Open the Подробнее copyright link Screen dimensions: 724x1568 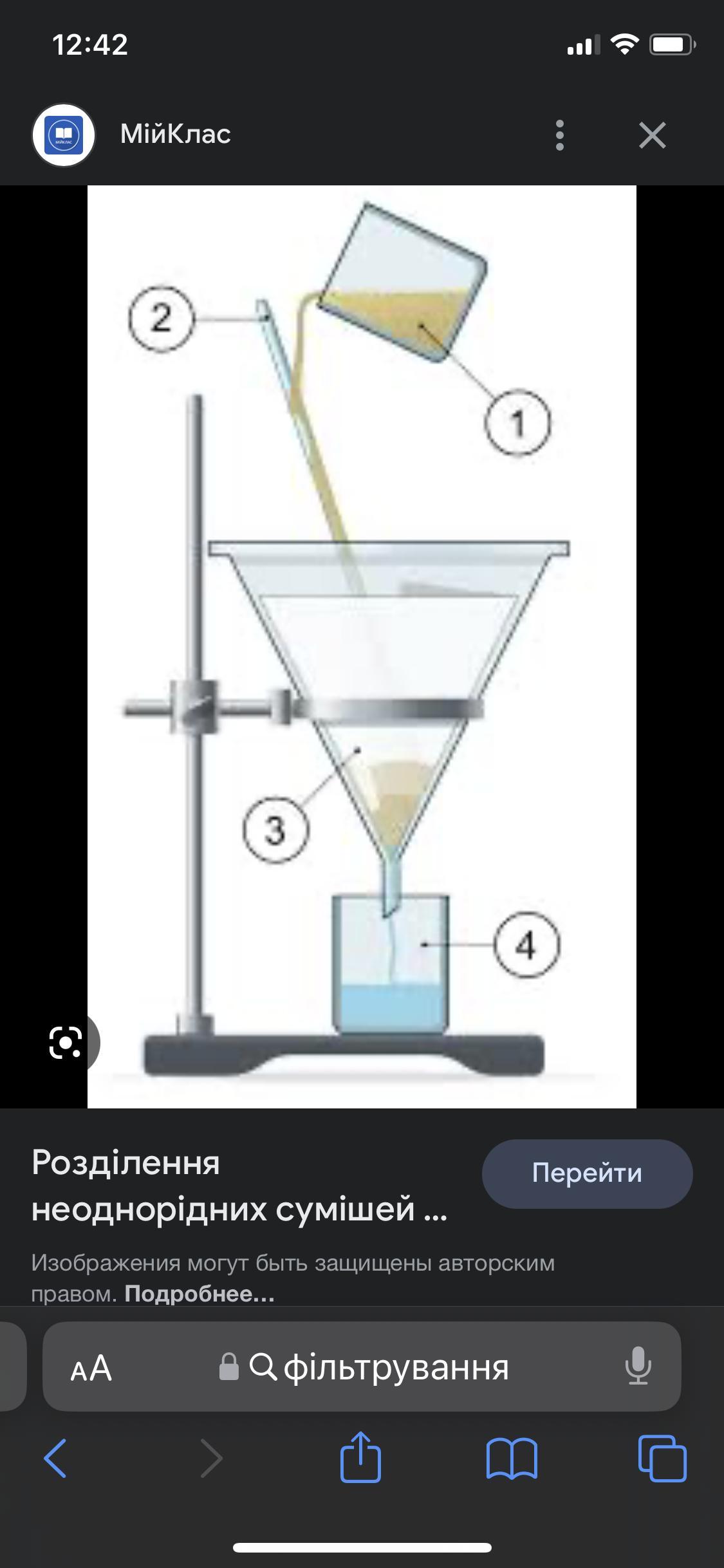[x=200, y=1294]
